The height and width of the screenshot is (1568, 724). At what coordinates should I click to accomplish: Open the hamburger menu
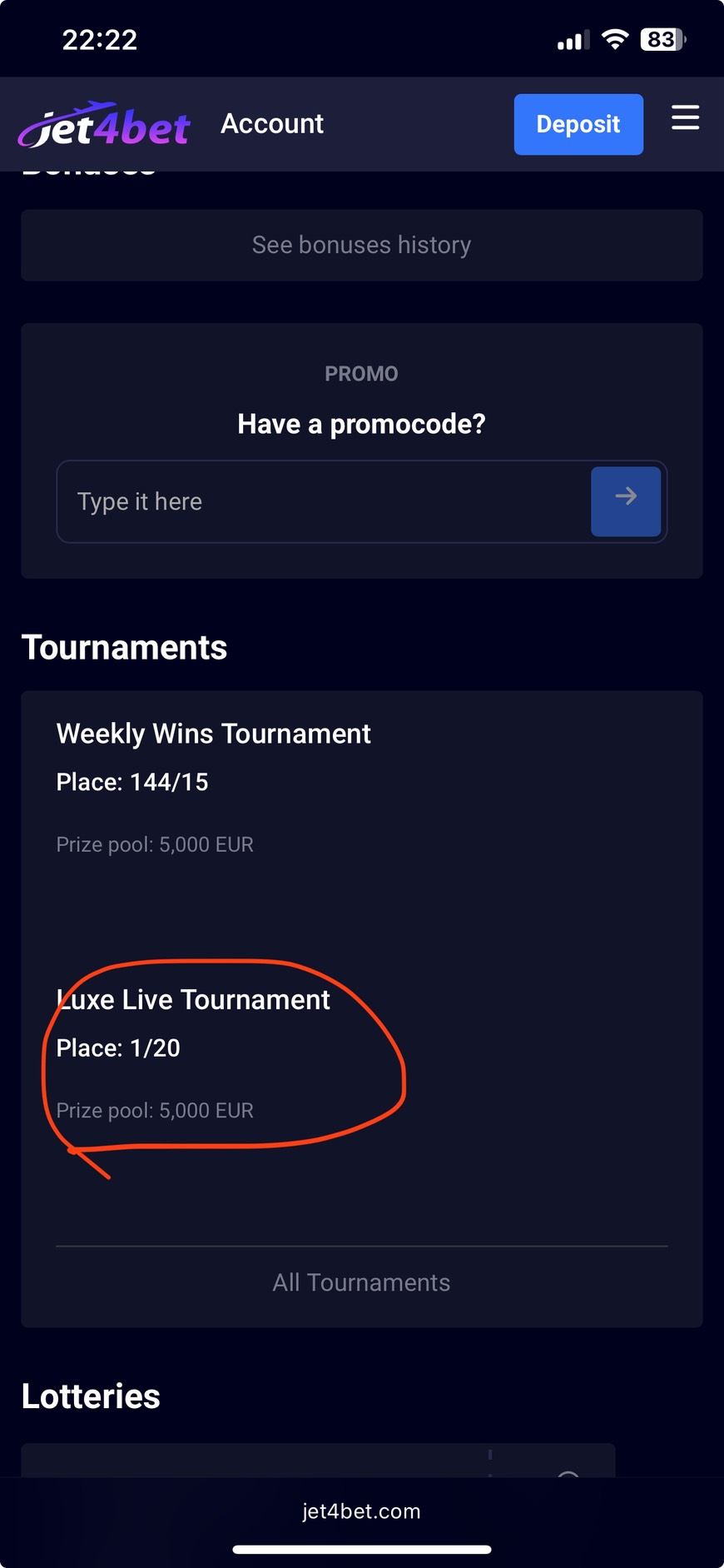tap(685, 118)
